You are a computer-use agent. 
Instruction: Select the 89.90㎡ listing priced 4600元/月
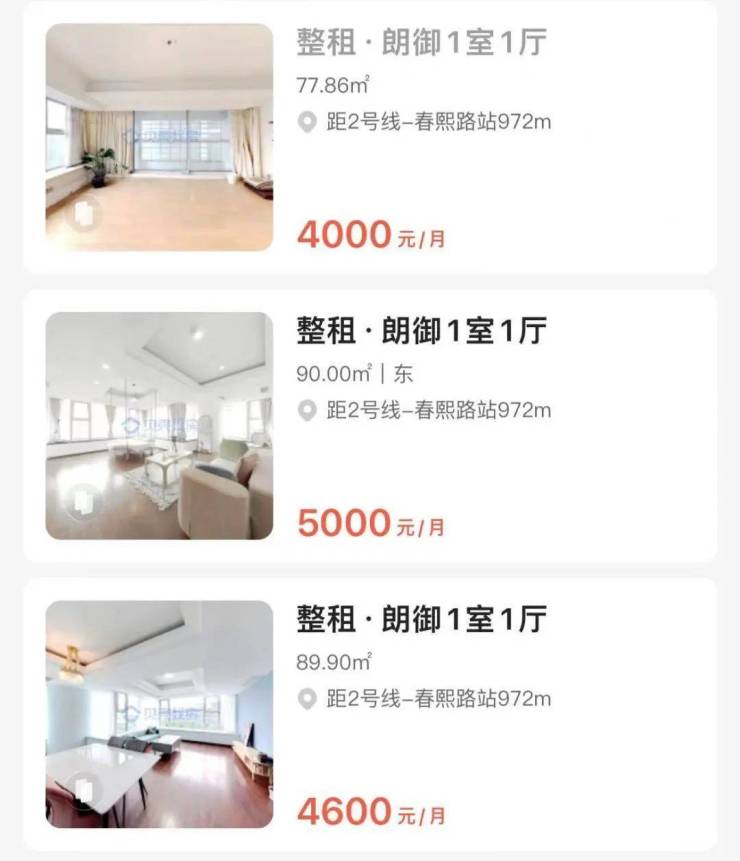pyautogui.click(x=420, y=619)
